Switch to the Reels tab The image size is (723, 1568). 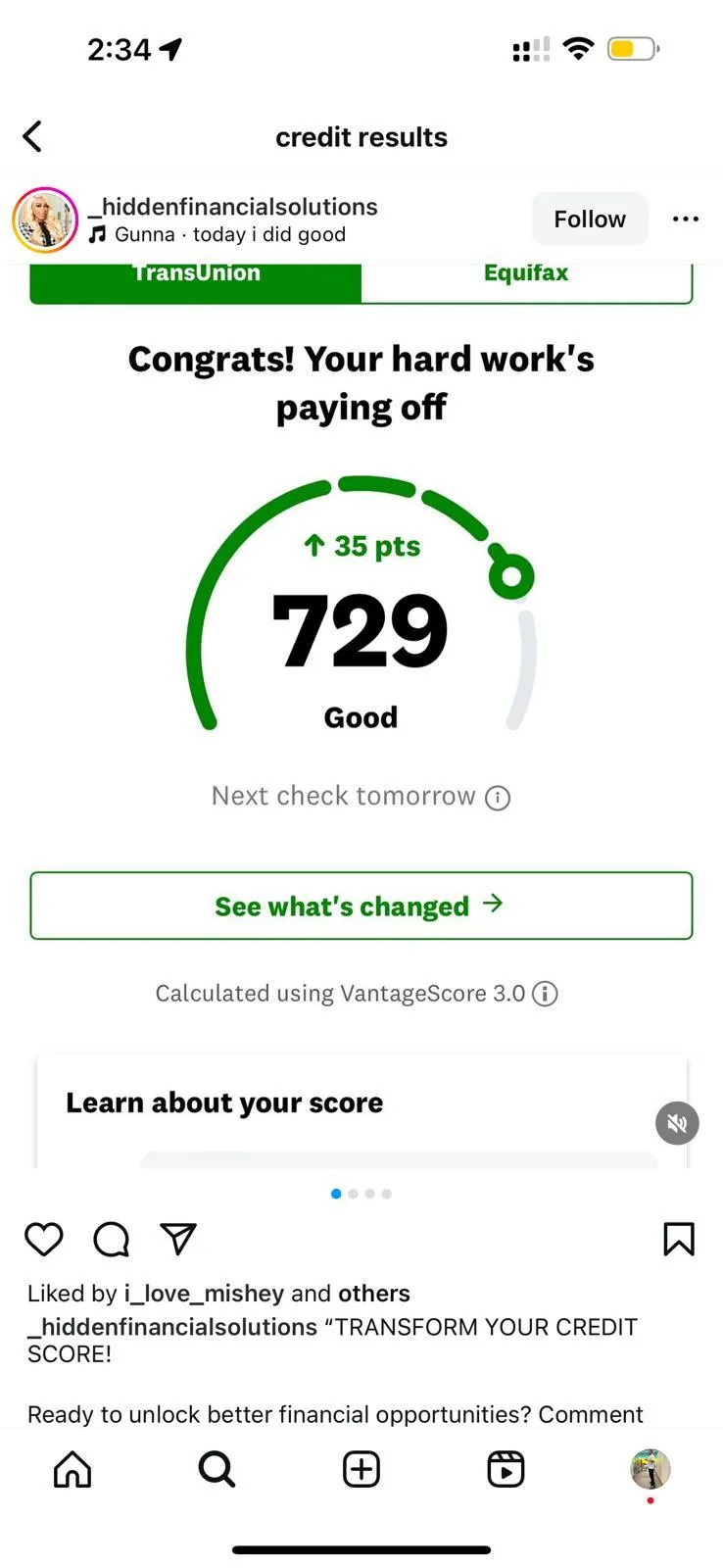506,1469
